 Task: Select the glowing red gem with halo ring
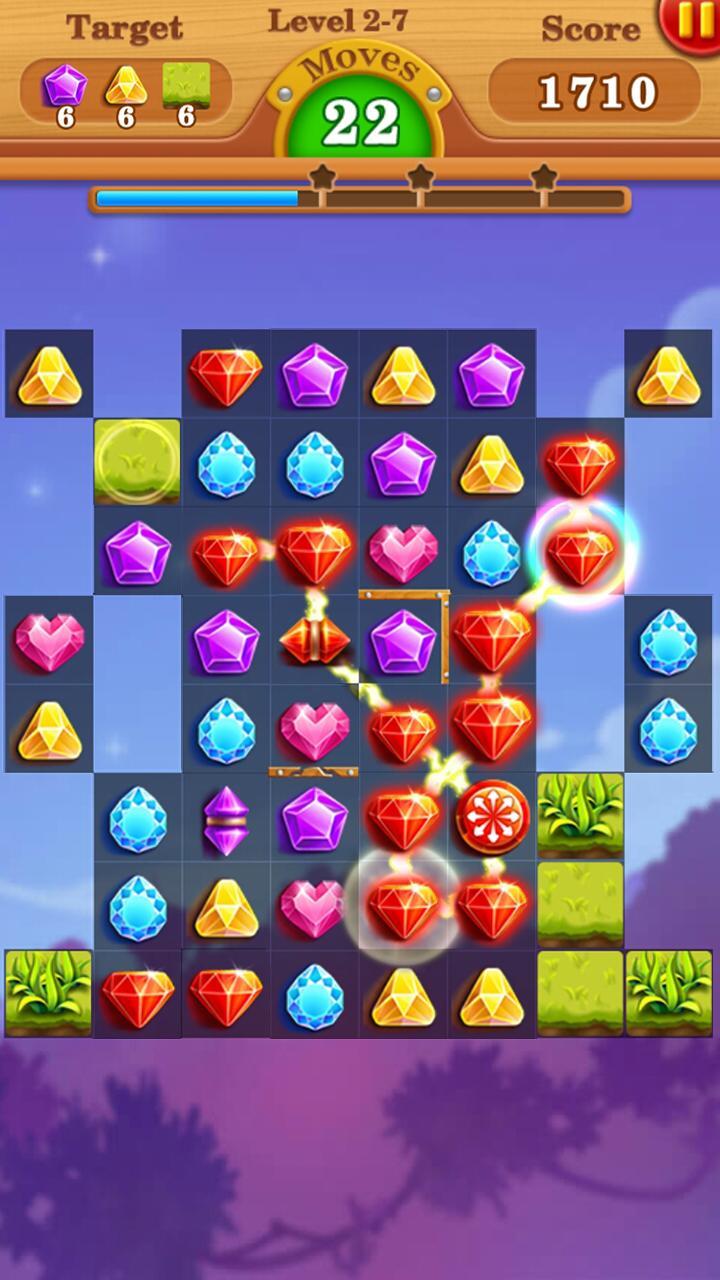580,552
